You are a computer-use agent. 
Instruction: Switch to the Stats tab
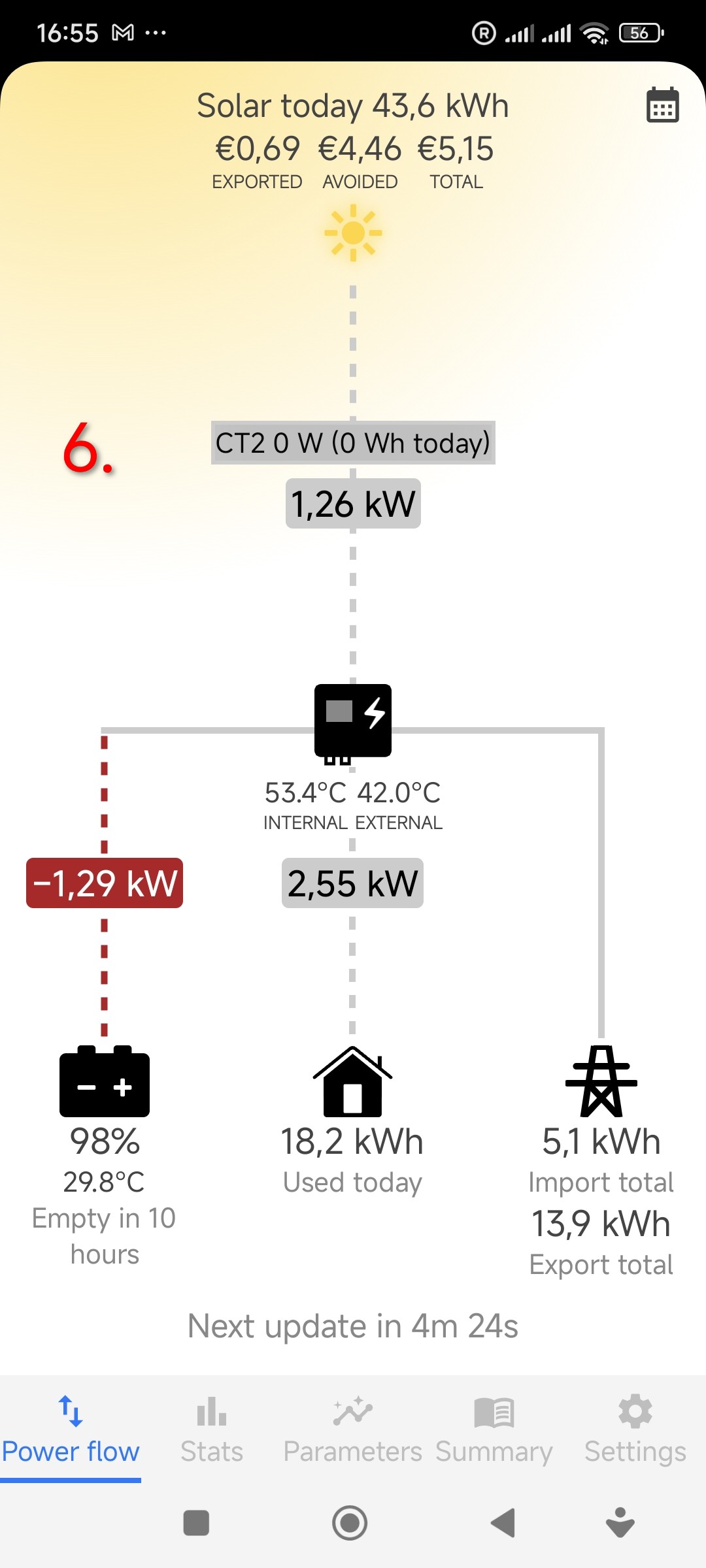tap(212, 1429)
